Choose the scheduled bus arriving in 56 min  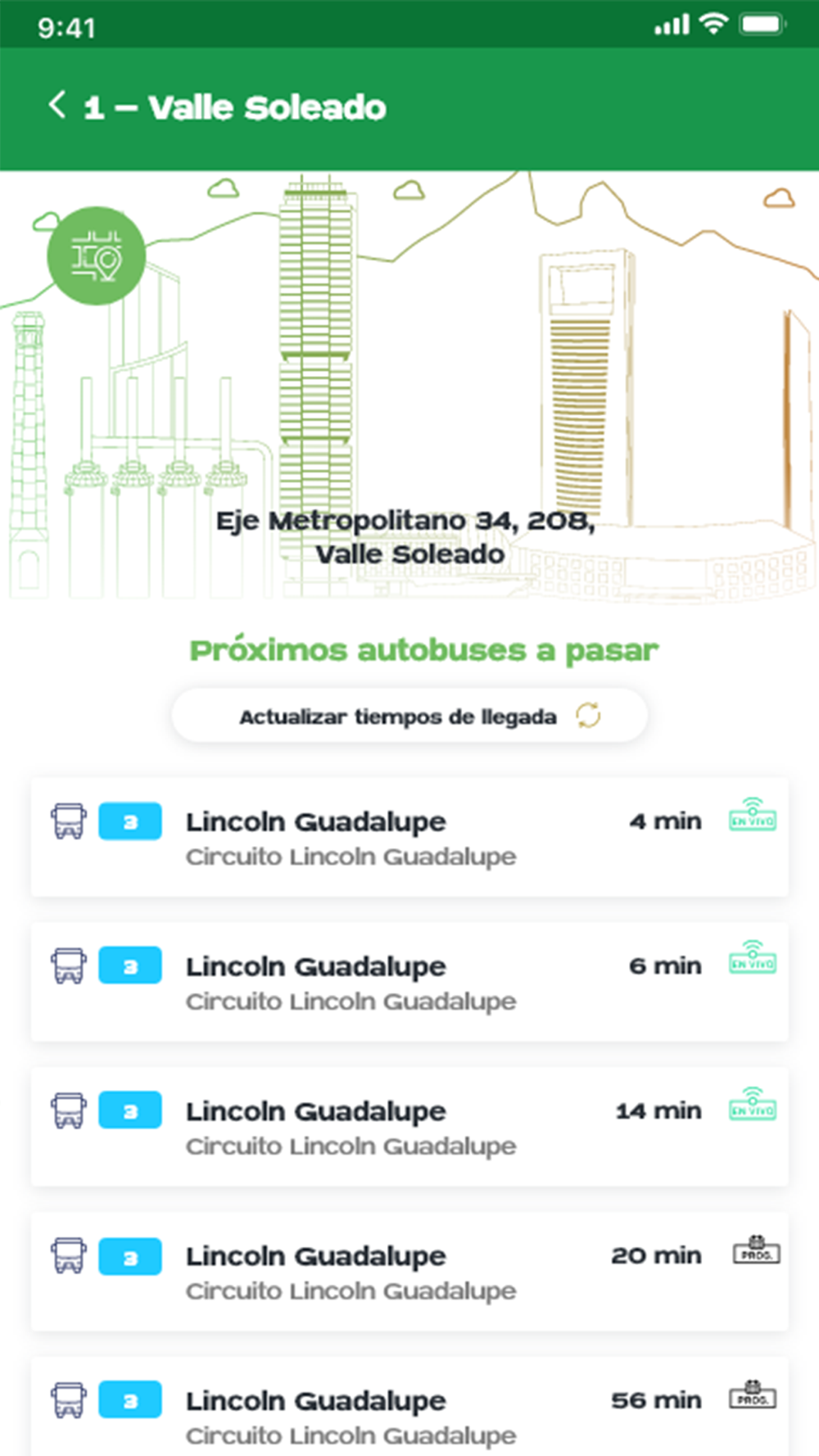pyautogui.click(x=409, y=1407)
